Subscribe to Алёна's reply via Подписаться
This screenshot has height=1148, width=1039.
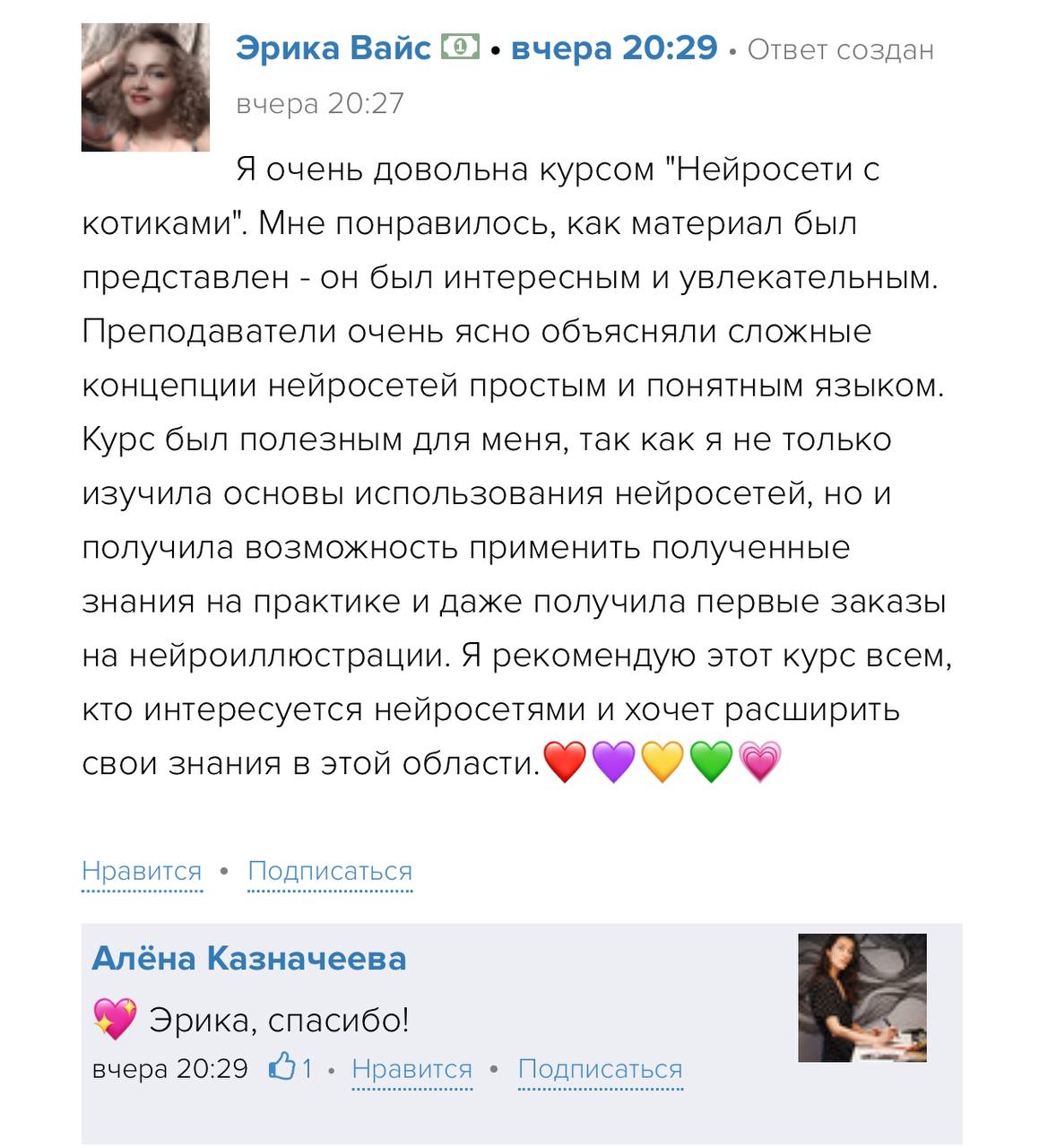(x=600, y=1069)
